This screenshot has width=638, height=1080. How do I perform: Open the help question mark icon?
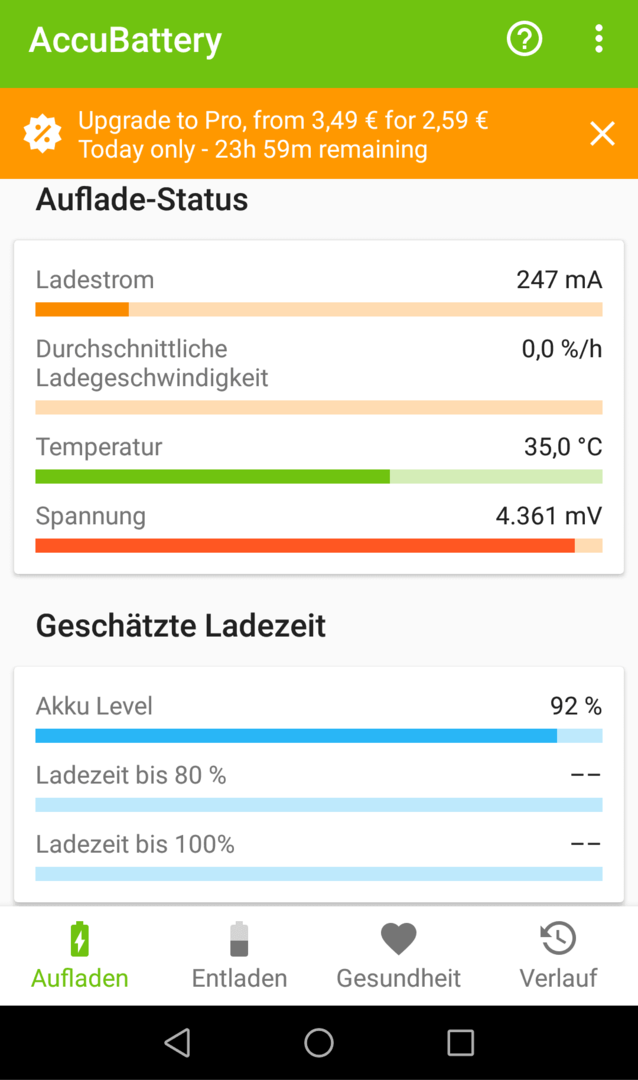(x=524, y=39)
